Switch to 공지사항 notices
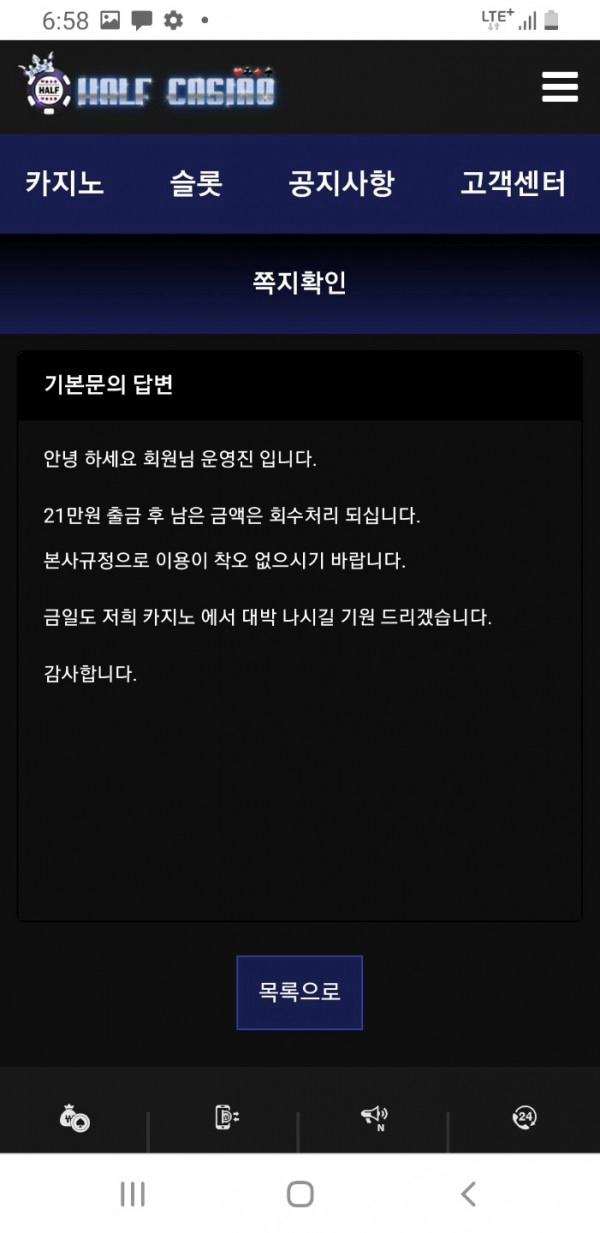600x1233 pixels. (x=341, y=184)
